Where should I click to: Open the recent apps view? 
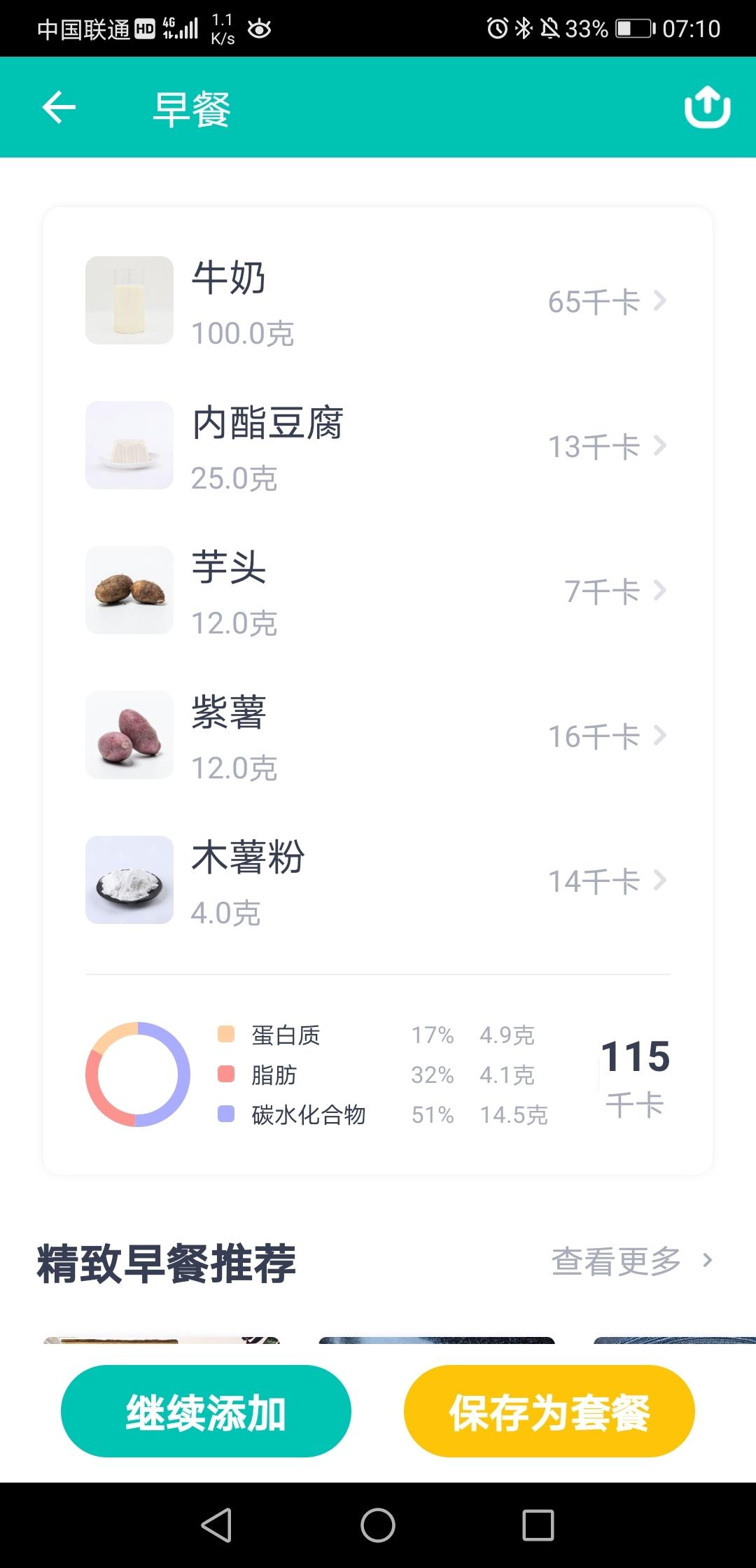point(538,1525)
